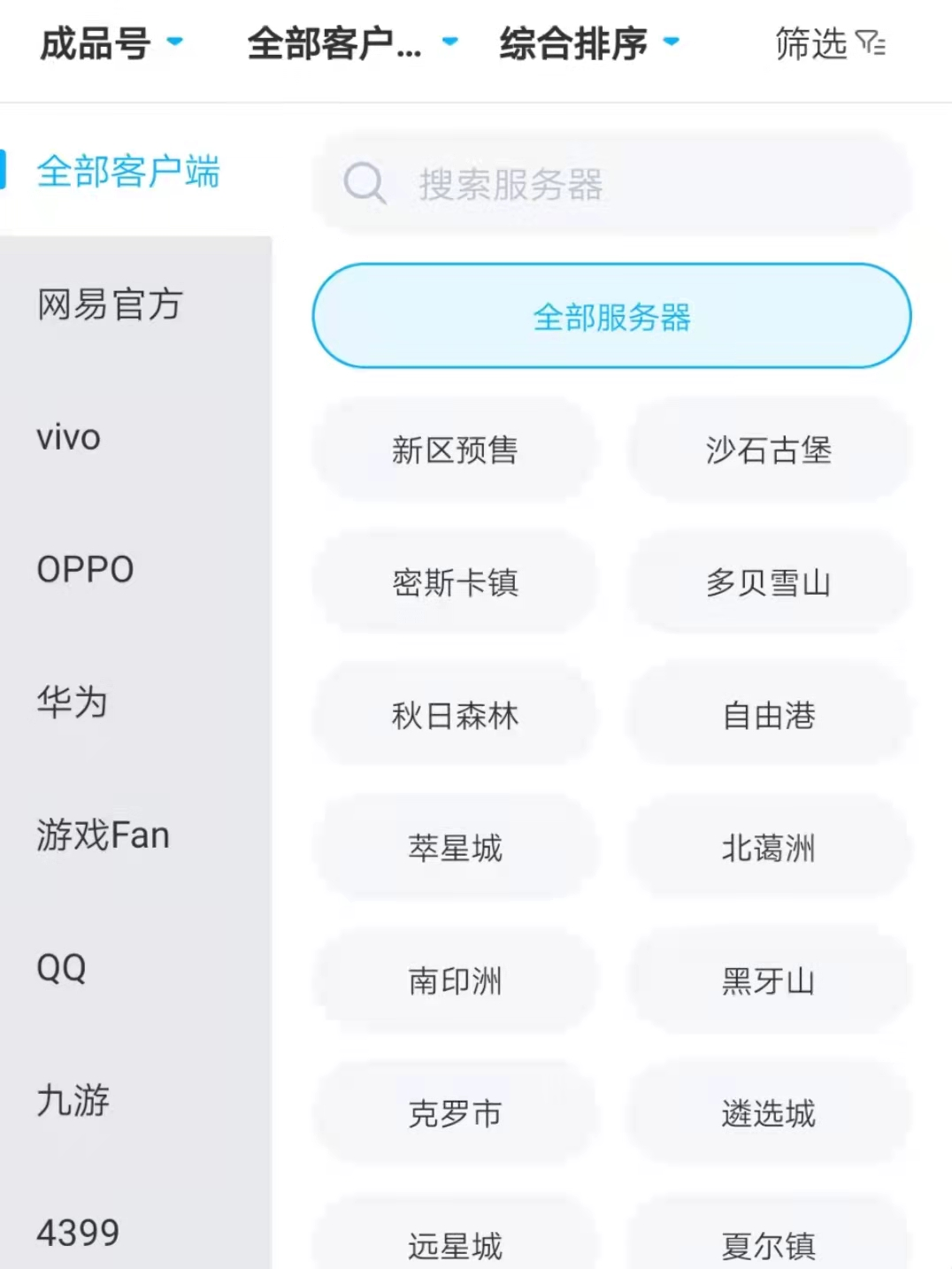Choose the 自由港 server

[x=768, y=715]
